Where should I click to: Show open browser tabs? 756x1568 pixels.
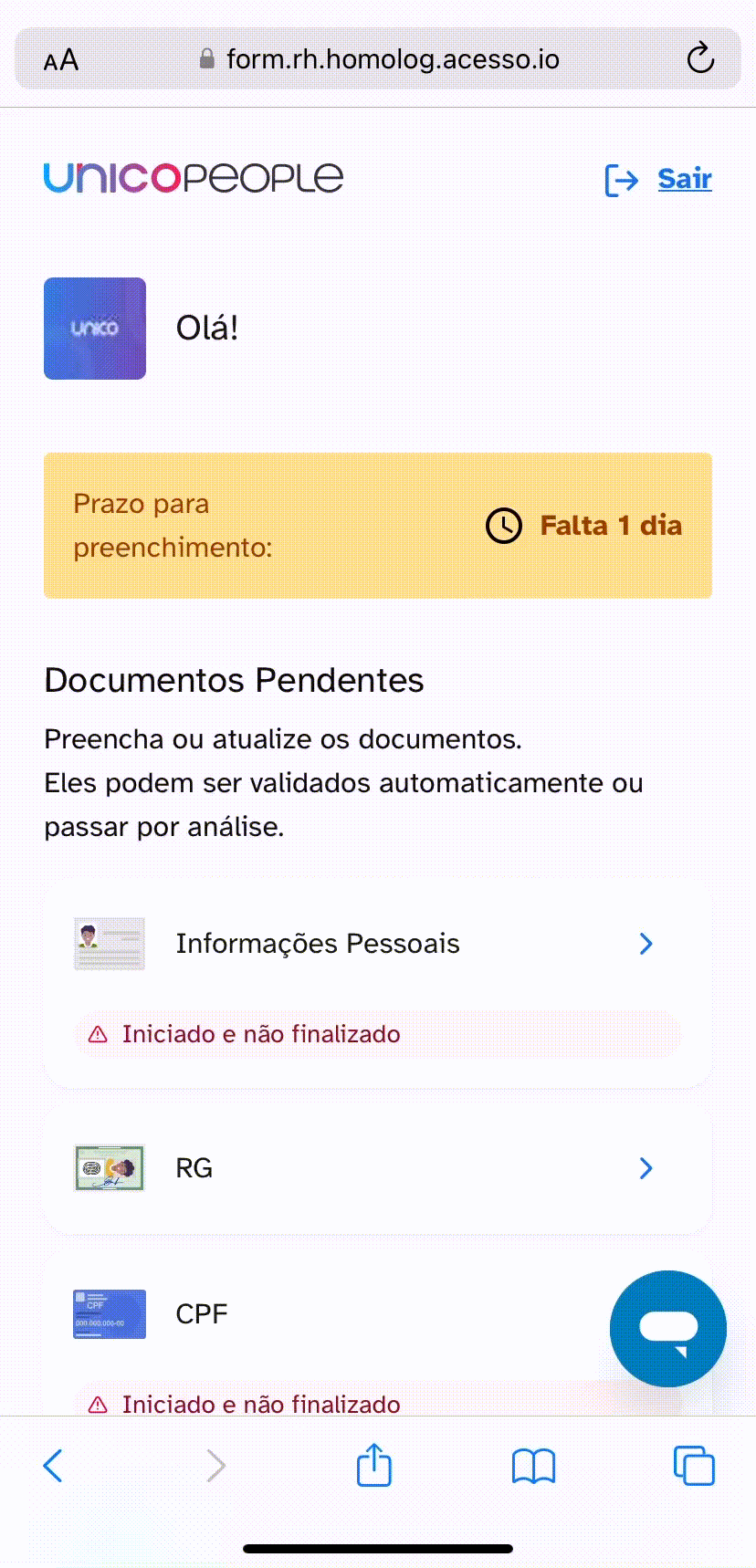point(694,1466)
